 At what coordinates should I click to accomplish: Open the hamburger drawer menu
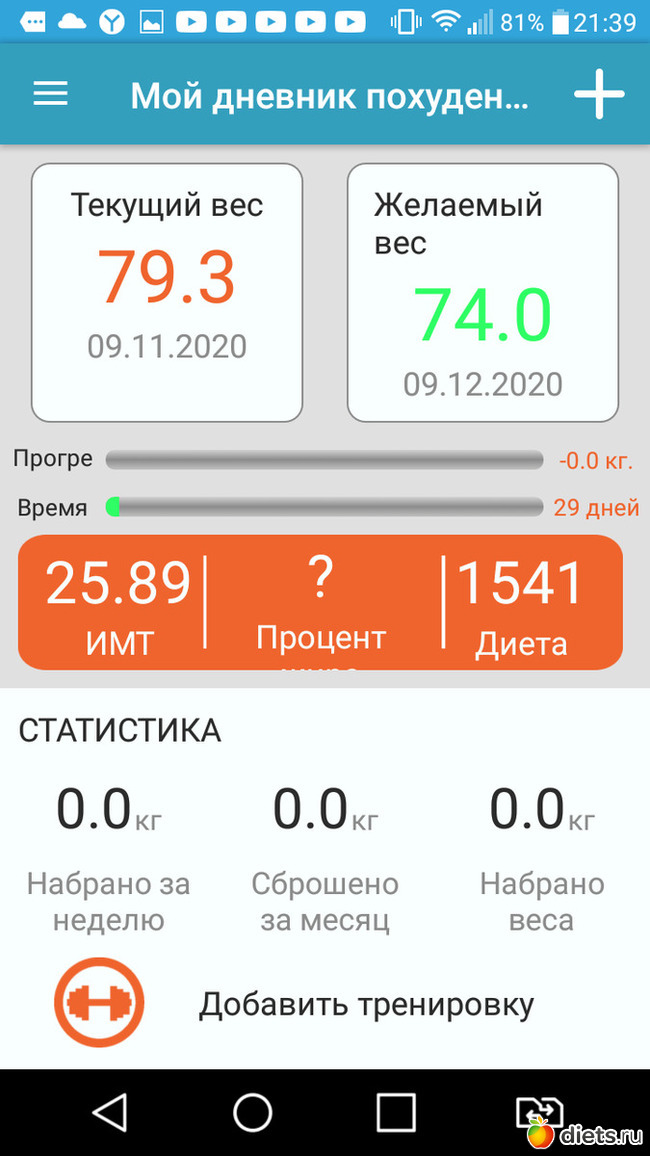(51, 94)
